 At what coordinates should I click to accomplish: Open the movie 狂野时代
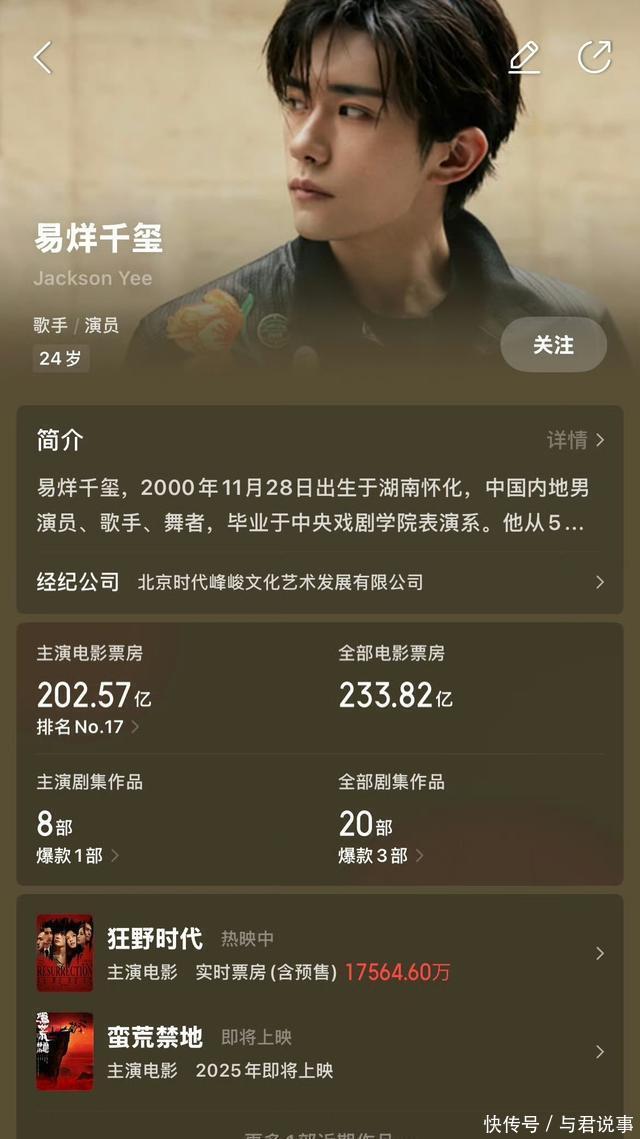[320, 953]
